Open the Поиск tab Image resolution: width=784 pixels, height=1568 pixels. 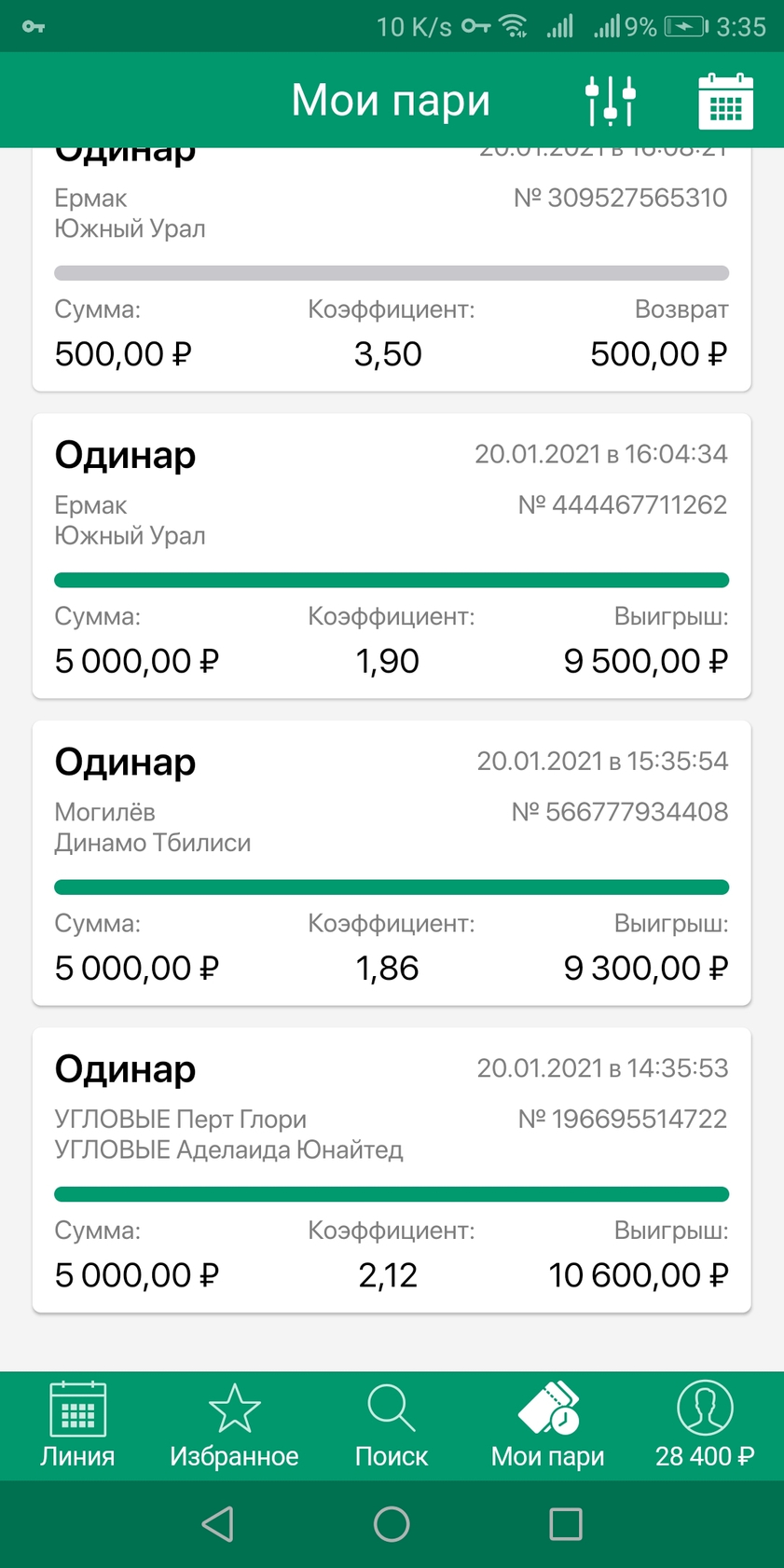[x=392, y=1425]
